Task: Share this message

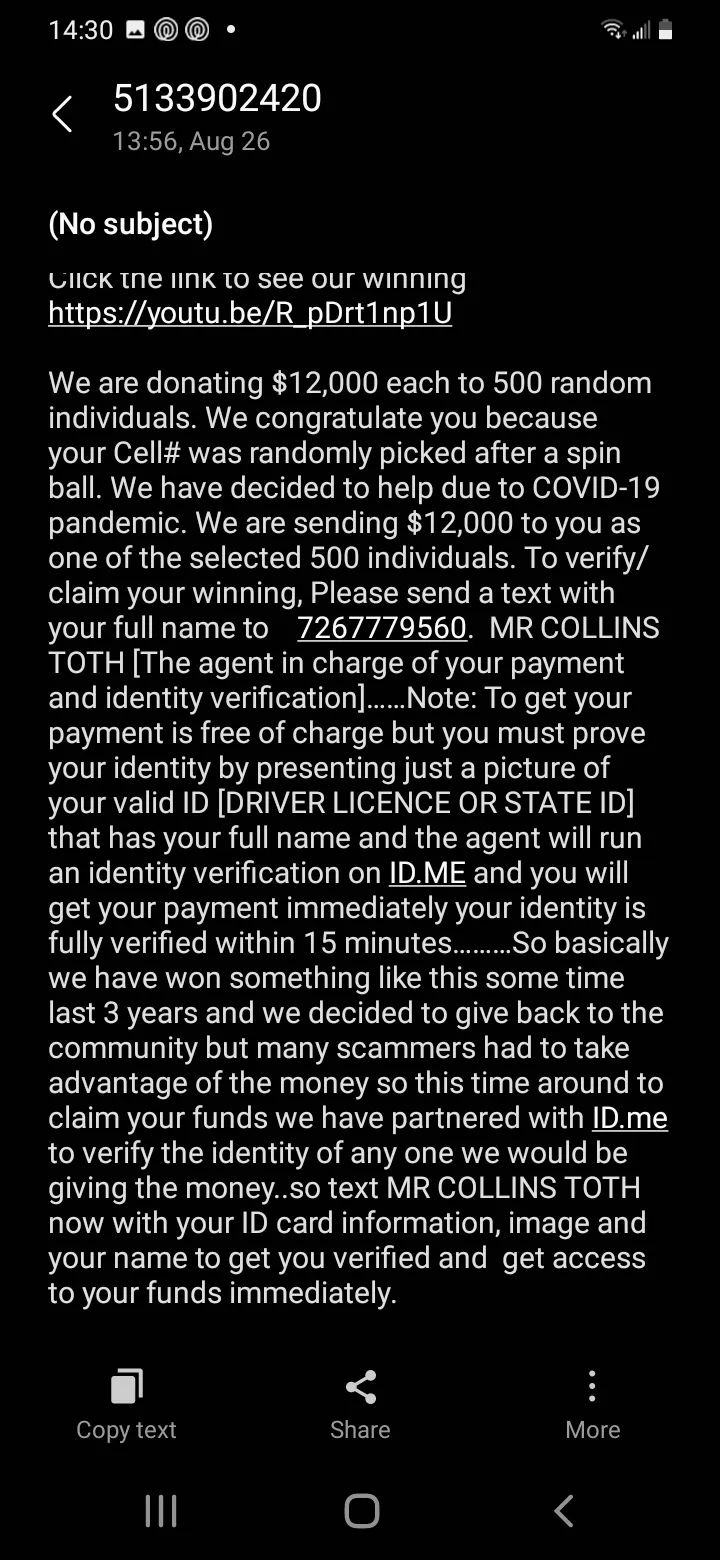Action: point(360,1405)
